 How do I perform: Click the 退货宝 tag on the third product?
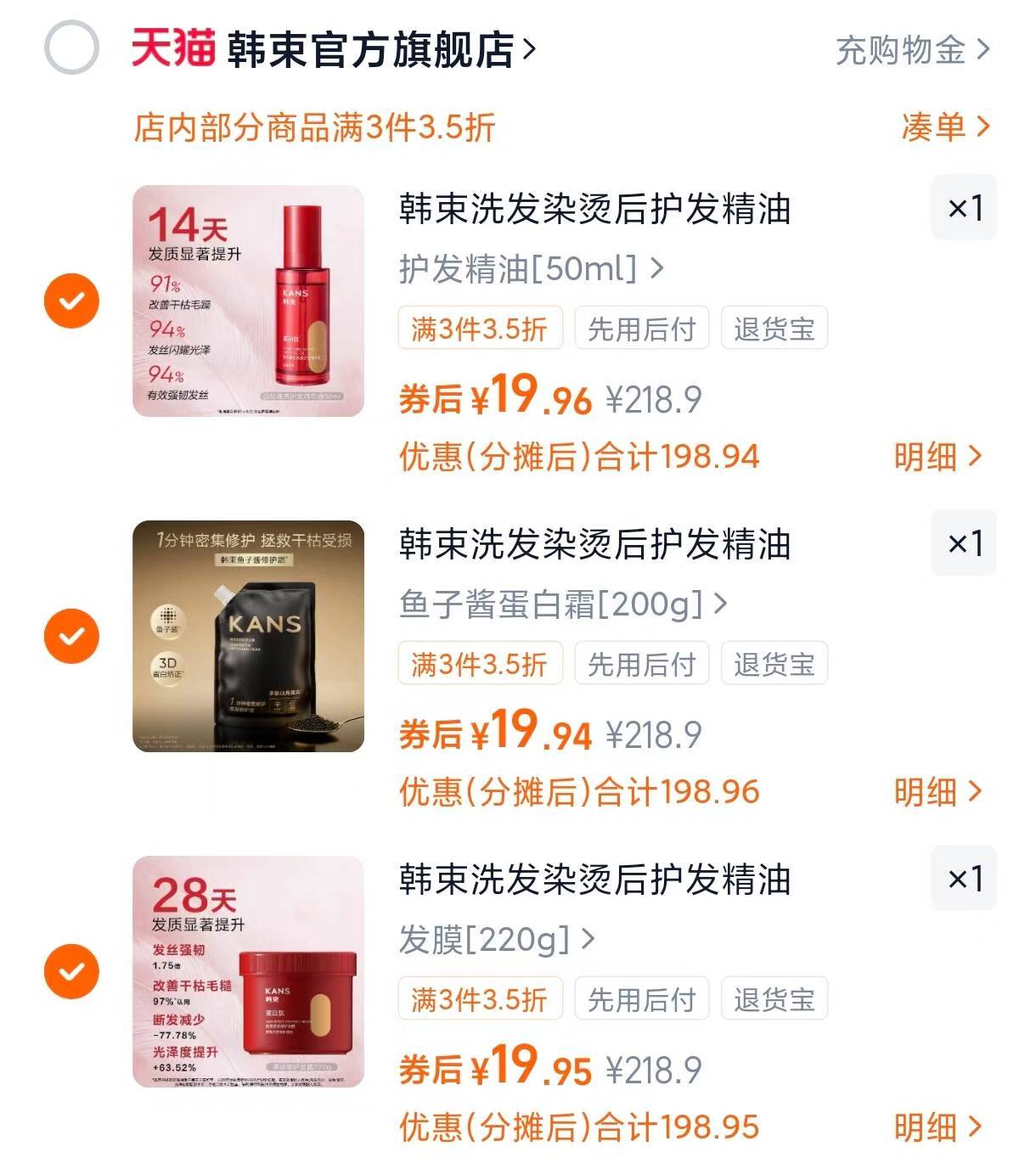pyautogui.click(x=774, y=998)
